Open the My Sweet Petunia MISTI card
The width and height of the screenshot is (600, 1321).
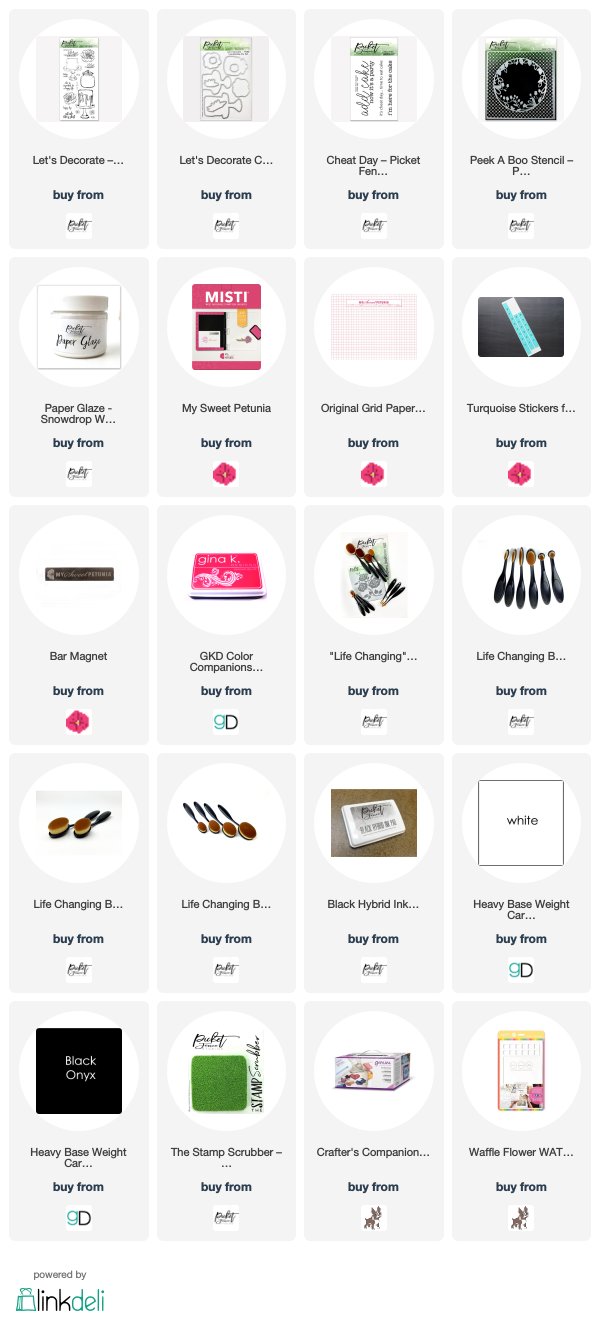point(226,377)
